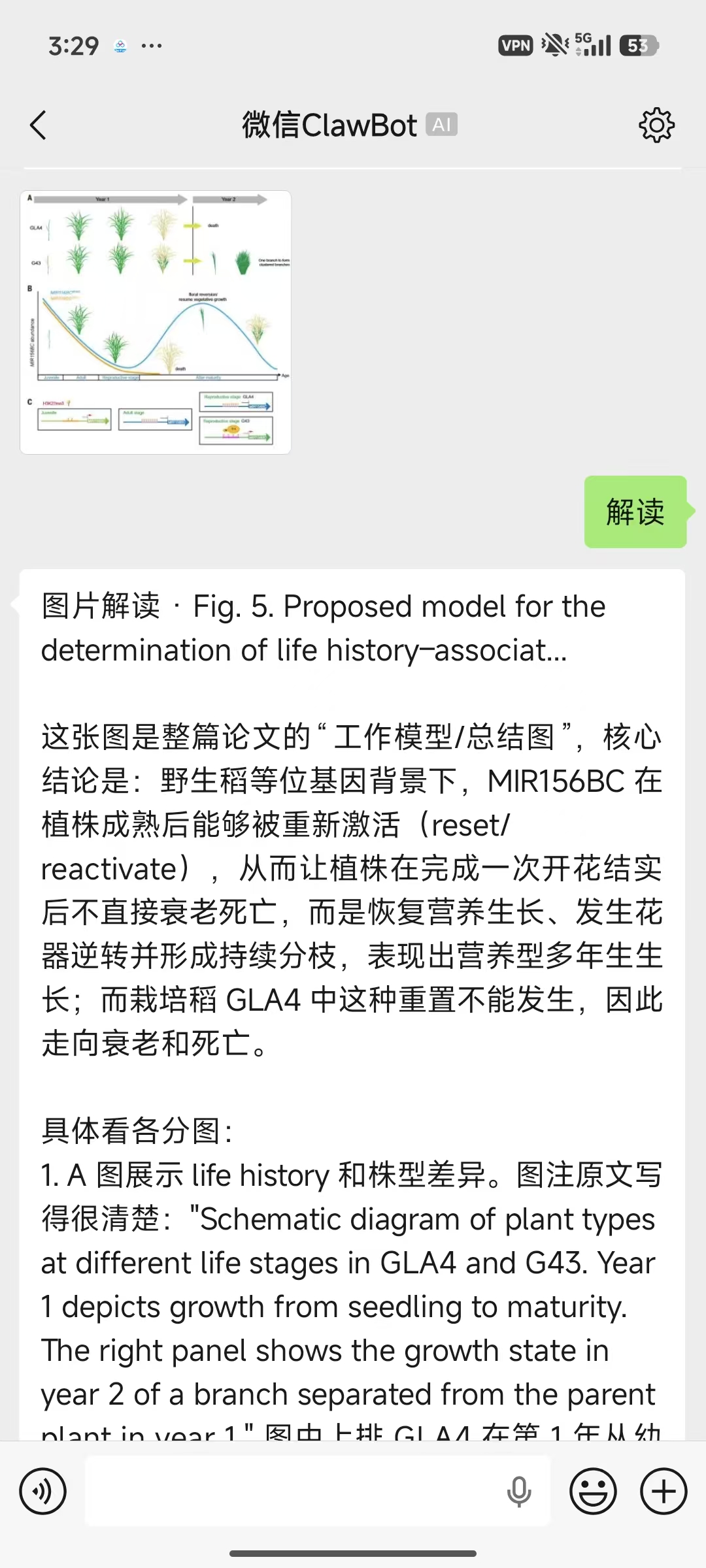
Task: Open the chat settings gear
Action: (656, 125)
